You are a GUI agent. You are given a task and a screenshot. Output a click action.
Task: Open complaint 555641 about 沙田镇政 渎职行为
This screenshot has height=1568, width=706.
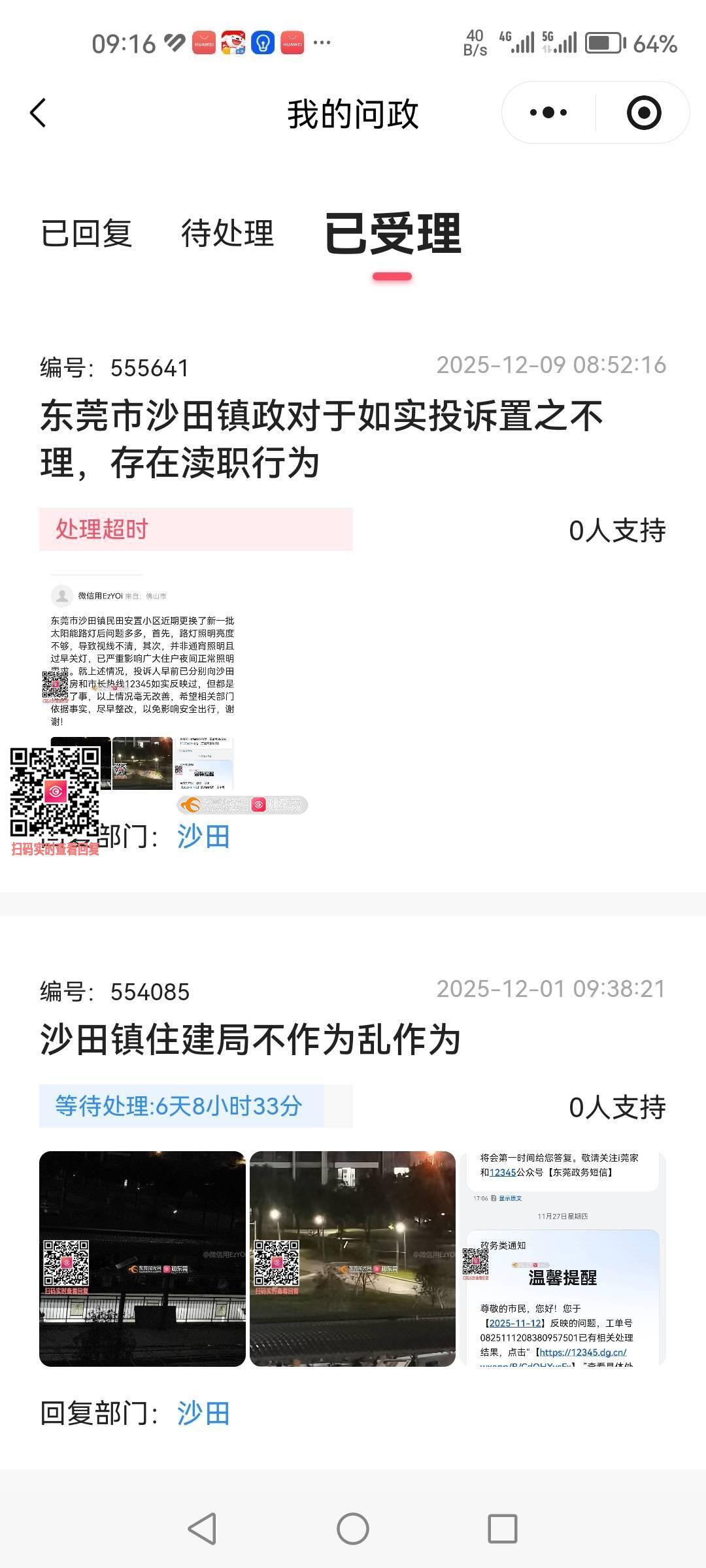tap(320, 439)
